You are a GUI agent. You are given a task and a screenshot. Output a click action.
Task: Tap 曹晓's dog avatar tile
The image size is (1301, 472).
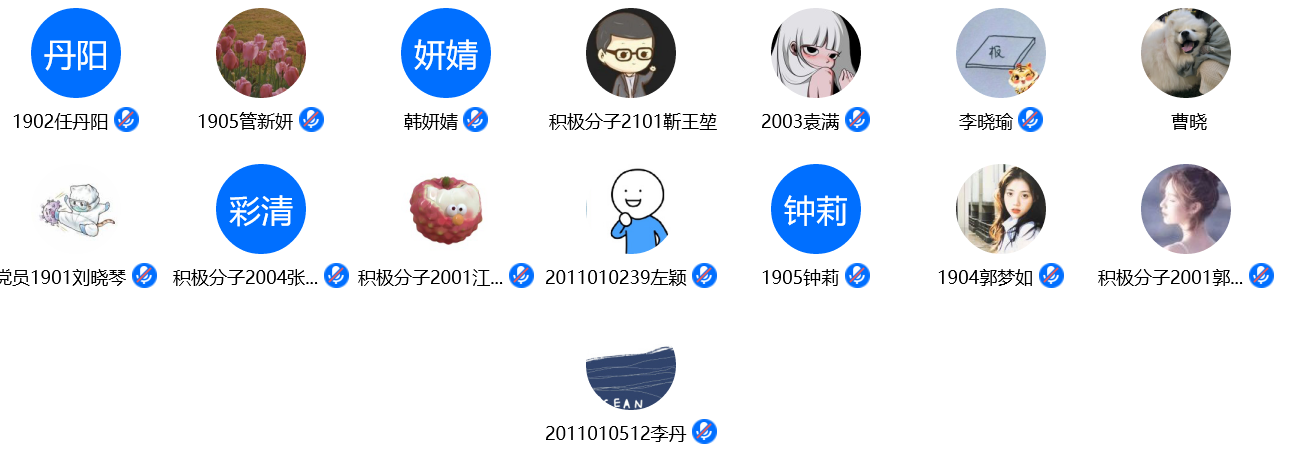pos(1186,54)
